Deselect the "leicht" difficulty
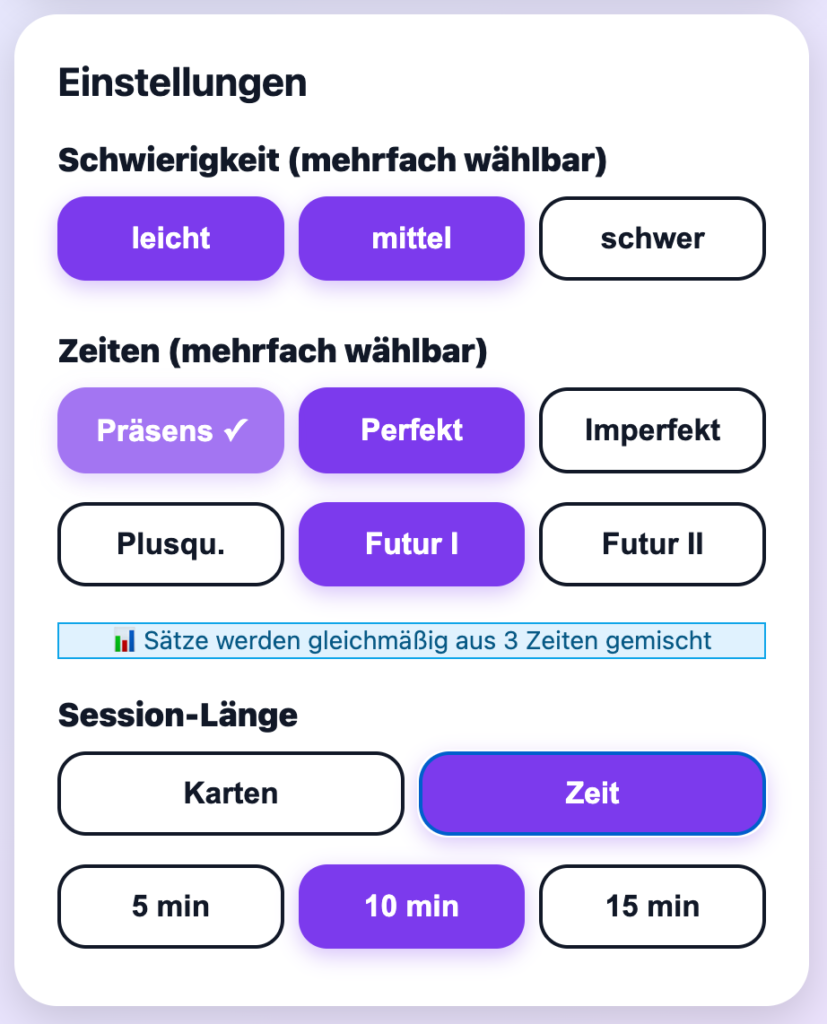The width and height of the screenshot is (827, 1024). tap(170, 238)
